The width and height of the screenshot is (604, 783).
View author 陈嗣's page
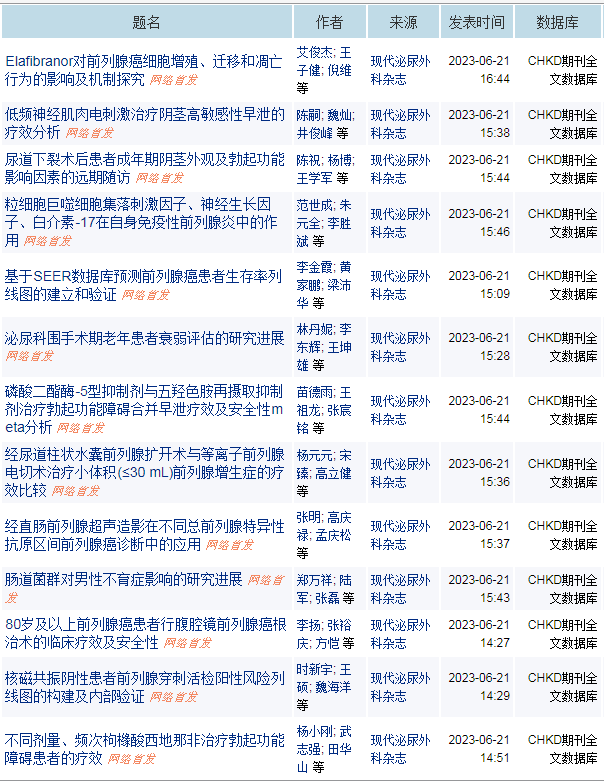[x=309, y=115]
